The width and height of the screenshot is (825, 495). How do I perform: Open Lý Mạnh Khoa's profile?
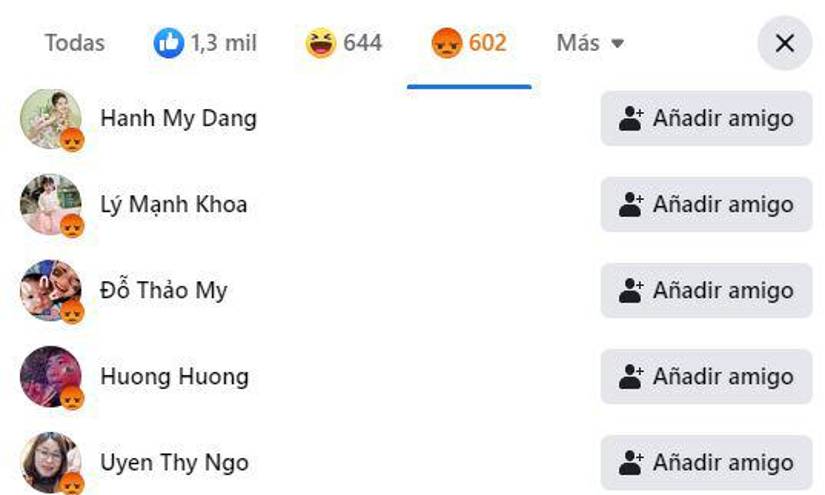pyautogui.click(x=173, y=205)
